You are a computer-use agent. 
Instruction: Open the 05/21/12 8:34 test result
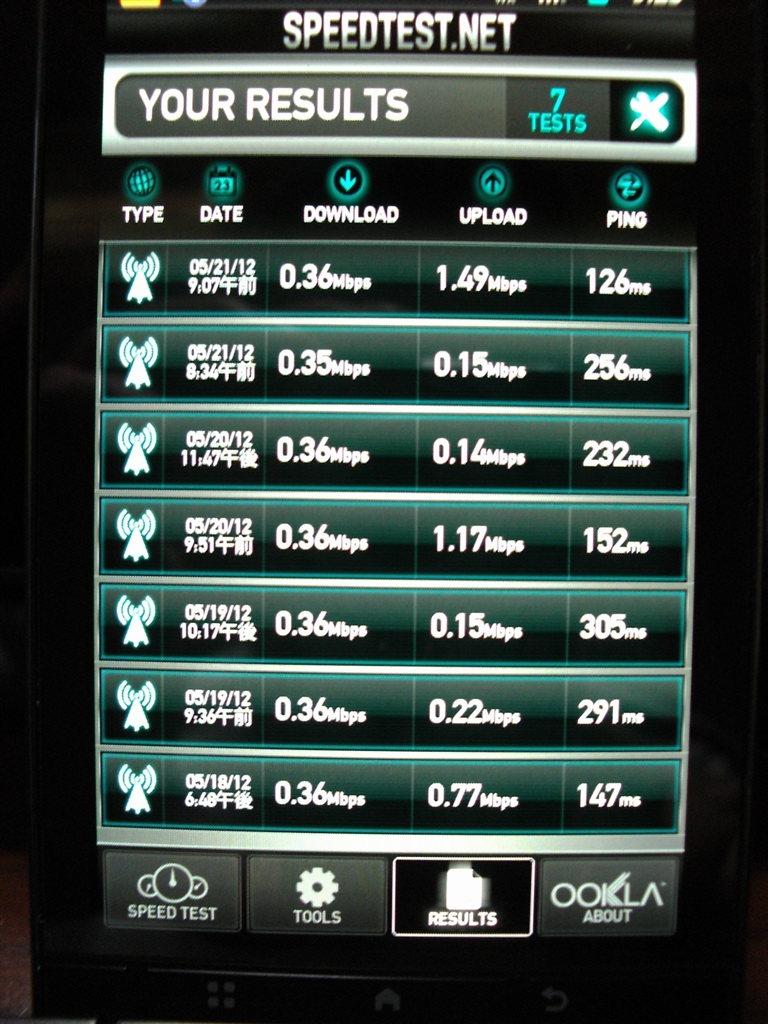coord(395,366)
